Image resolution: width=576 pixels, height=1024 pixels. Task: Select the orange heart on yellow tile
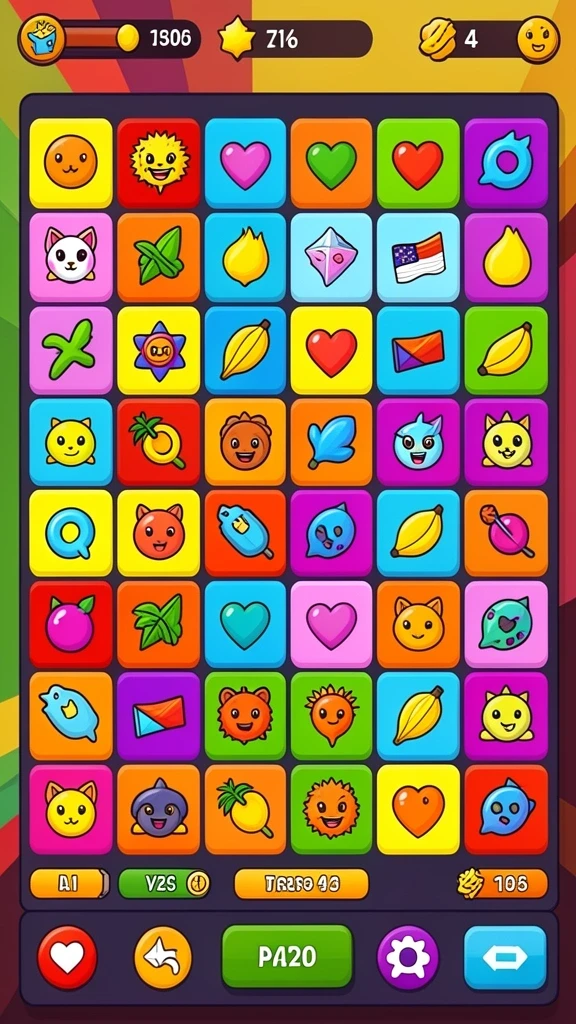tap(418, 809)
